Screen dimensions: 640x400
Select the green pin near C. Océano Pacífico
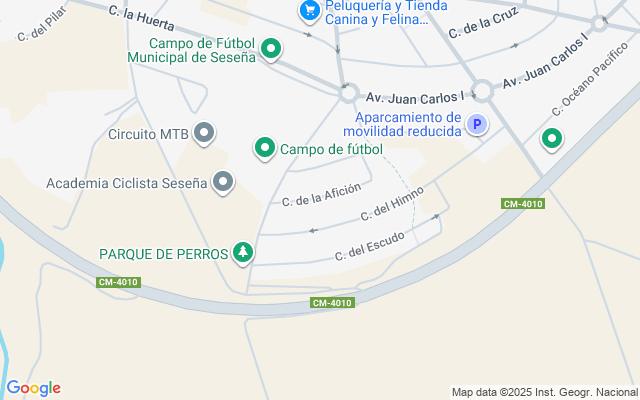[x=551, y=139]
